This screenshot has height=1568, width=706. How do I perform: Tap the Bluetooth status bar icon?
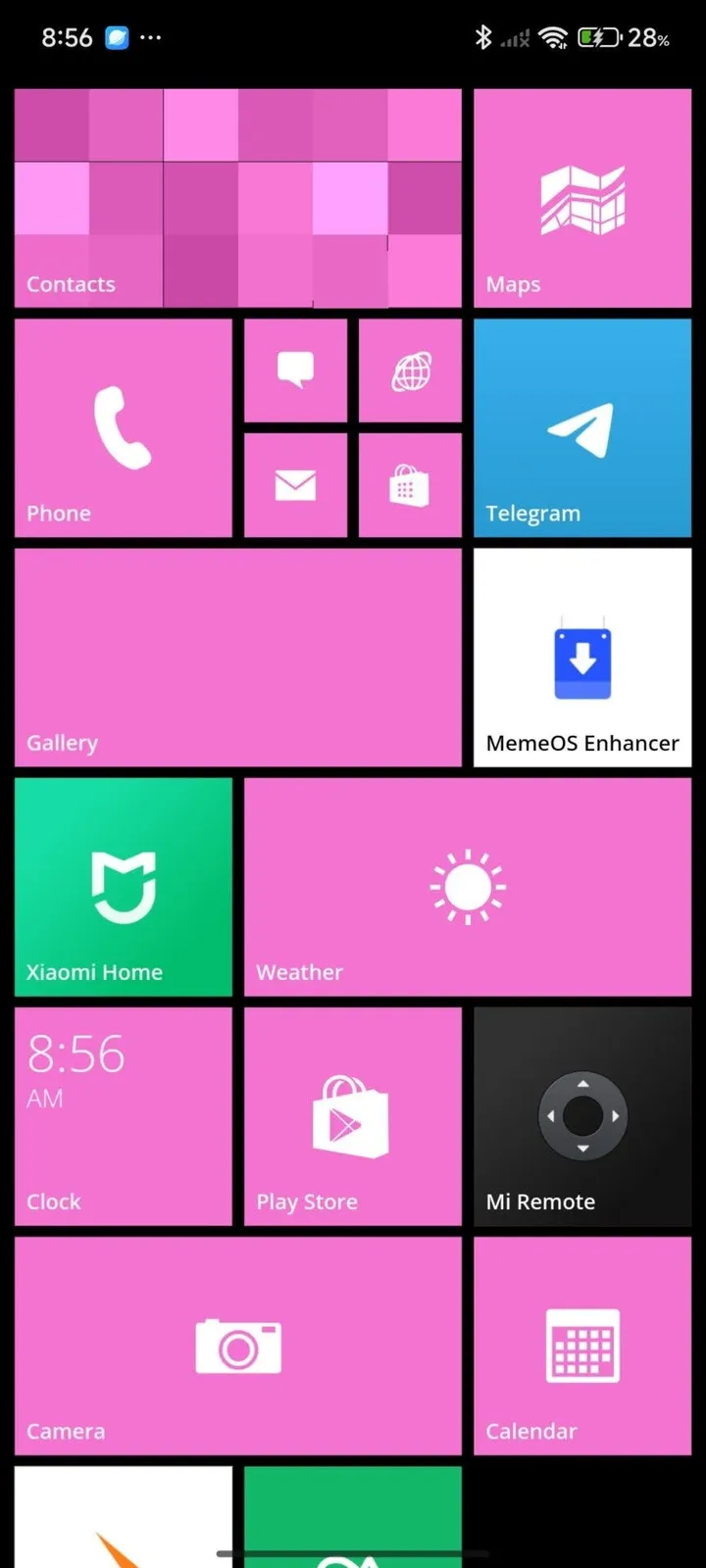tap(484, 37)
